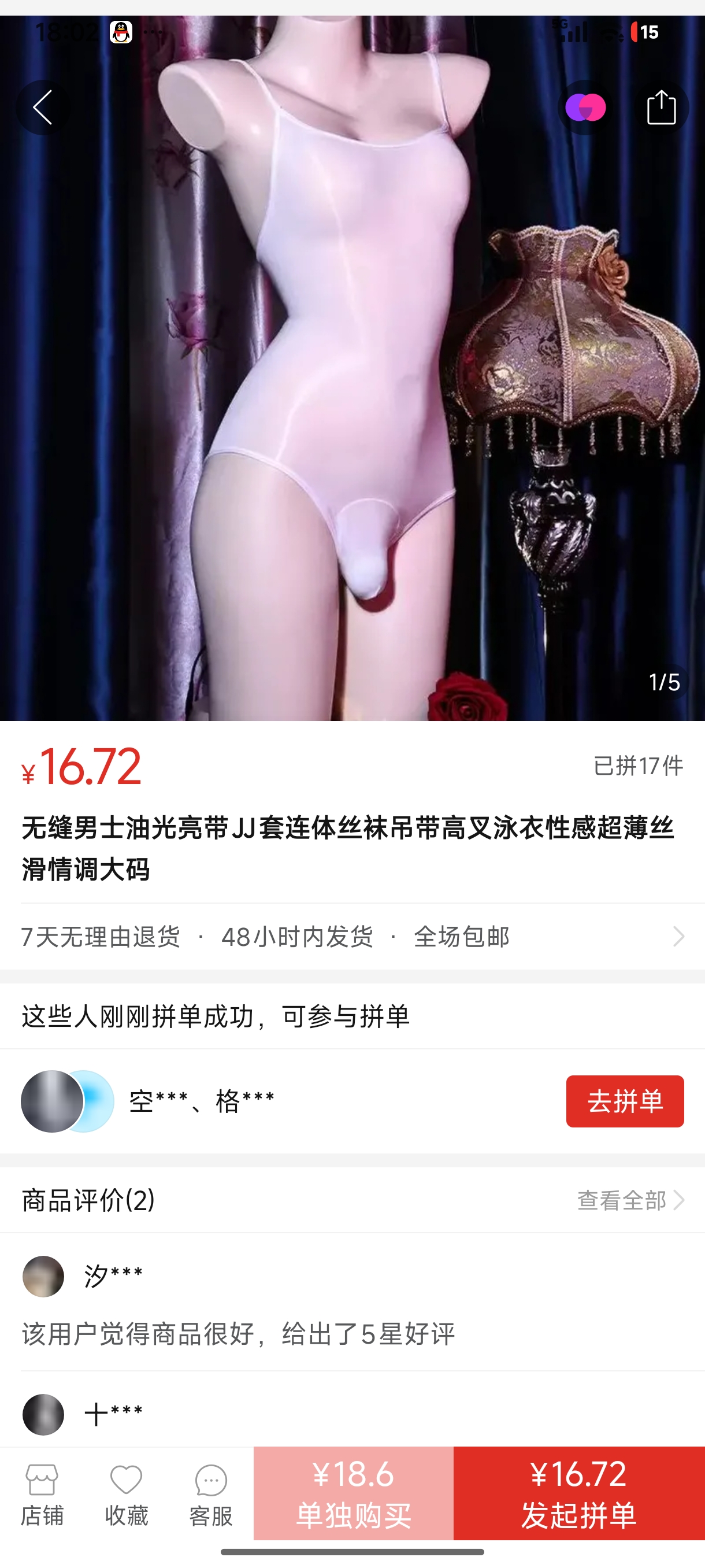Viewport: 705px width, 1568px height.
Task: Share this product listing
Action: coord(661,108)
